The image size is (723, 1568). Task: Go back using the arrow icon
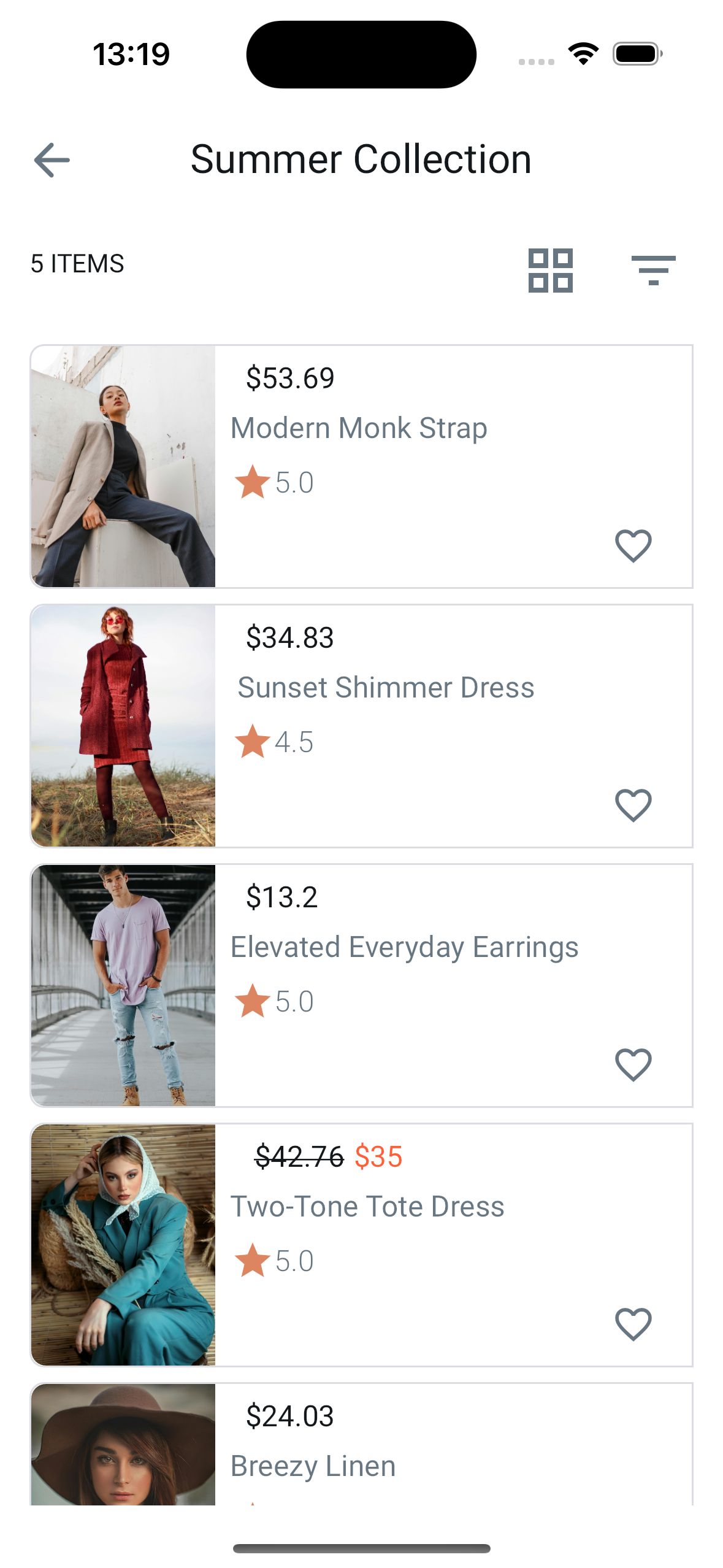pyautogui.click(x=52, y=160)
